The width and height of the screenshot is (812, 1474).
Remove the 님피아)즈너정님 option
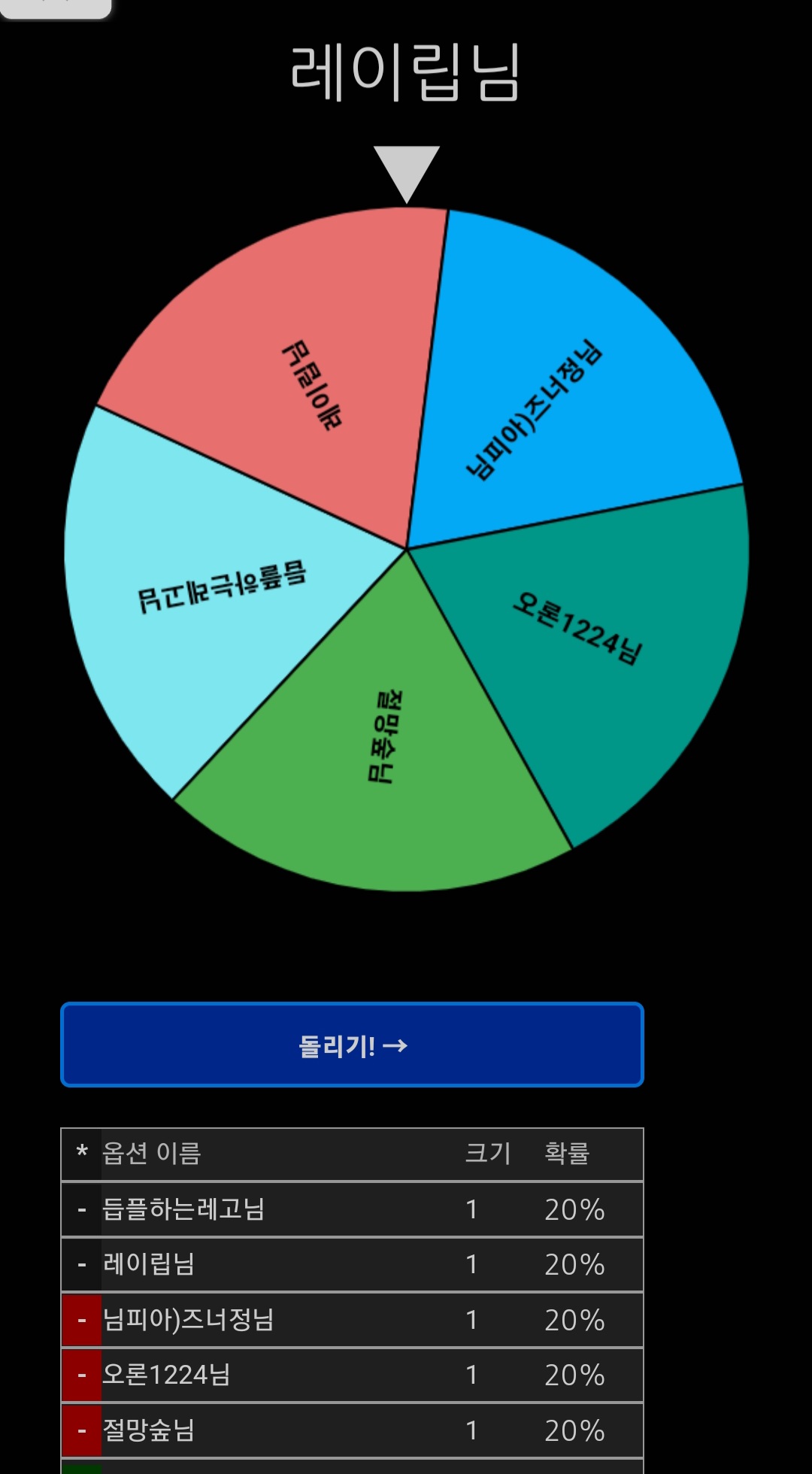(x=81, y=1321)
